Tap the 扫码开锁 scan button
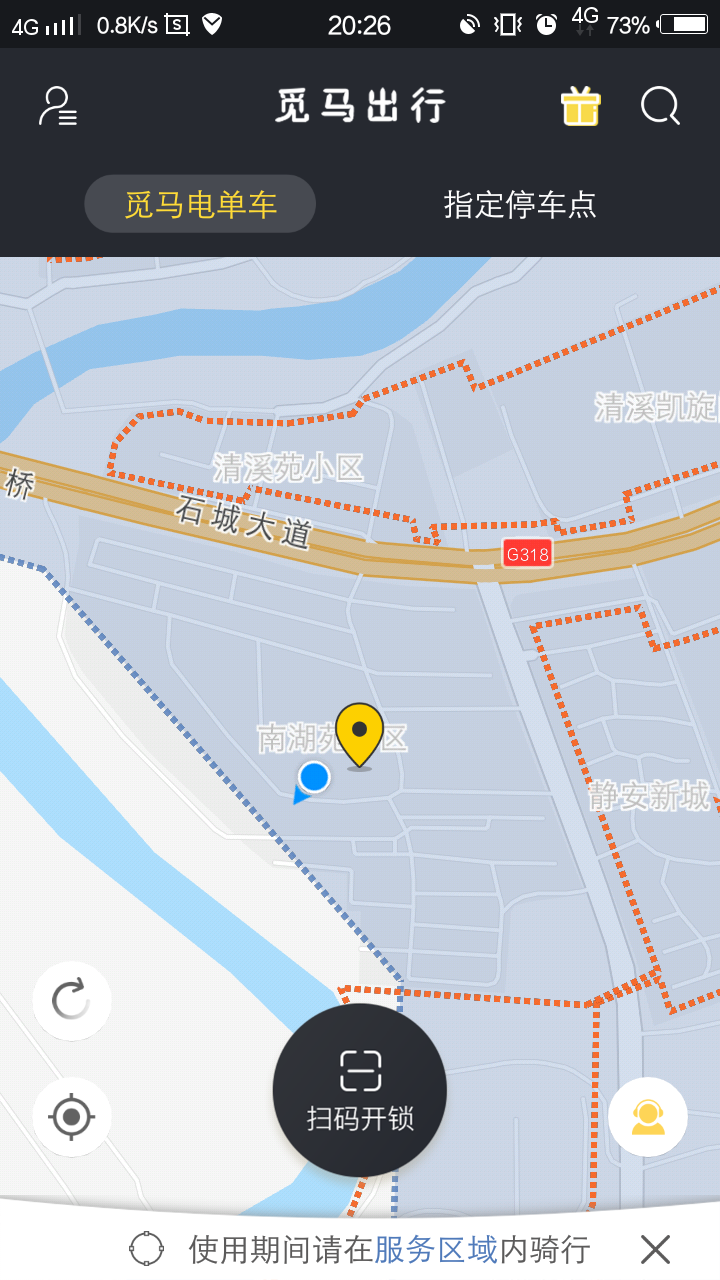The height and width of the screenshot is (1280, 720). pos(360,1090)
